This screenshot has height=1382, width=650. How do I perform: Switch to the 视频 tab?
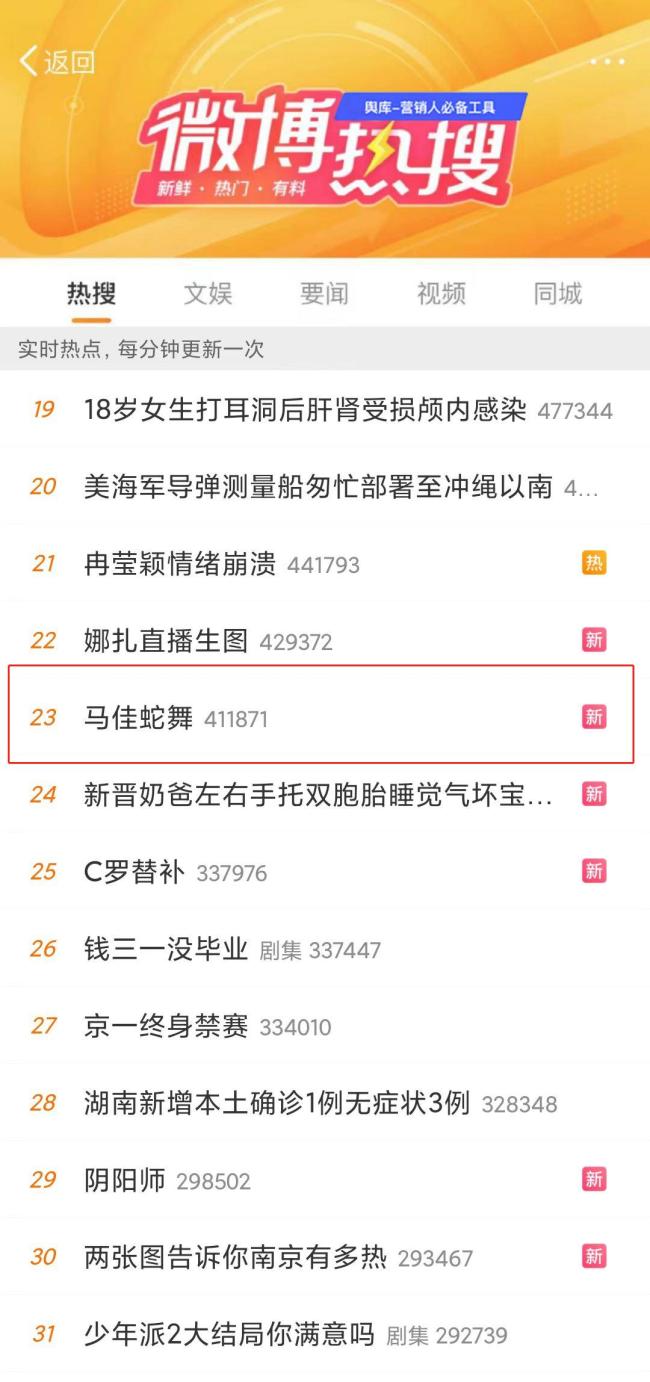coord(441,293)
